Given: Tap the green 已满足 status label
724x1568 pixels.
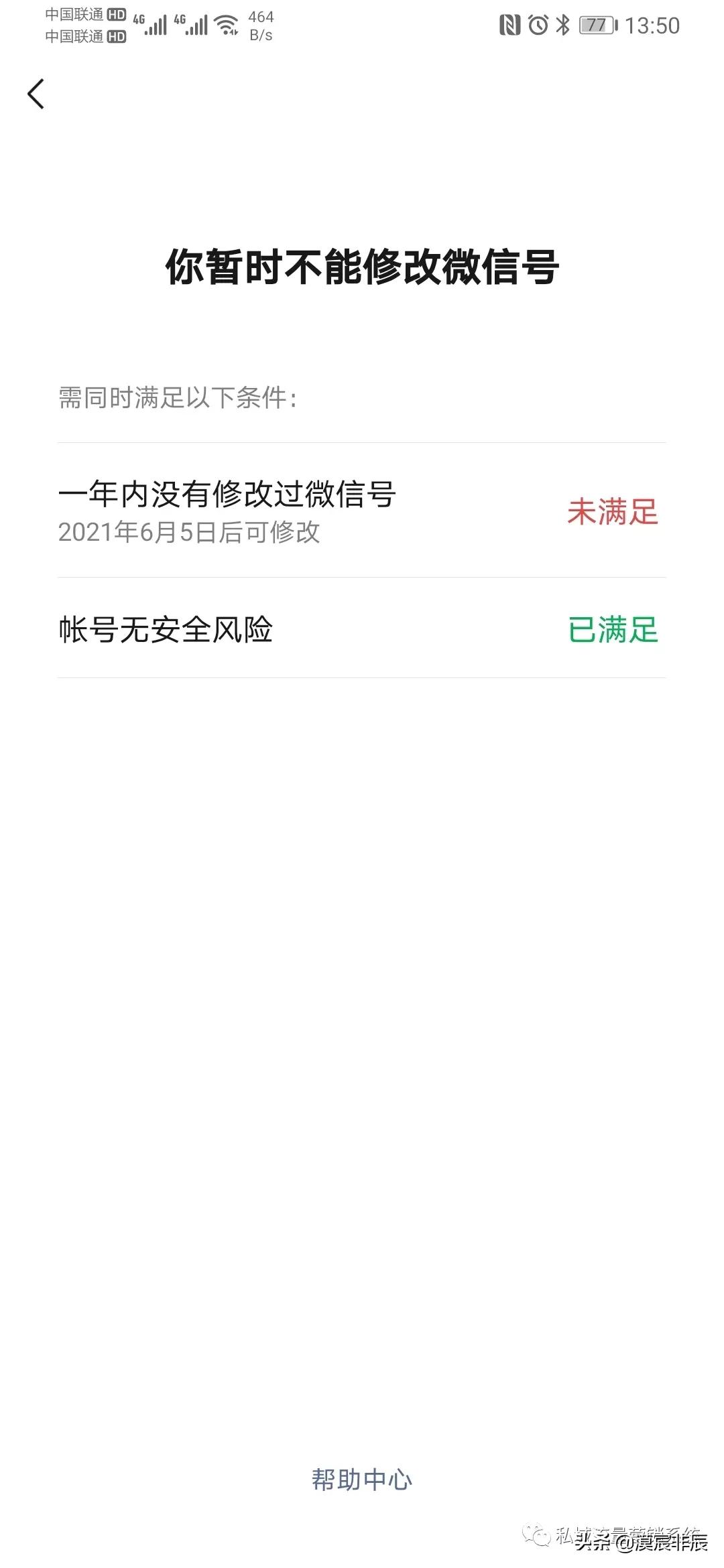Looking at the screenshot, I should click(613, 629).
